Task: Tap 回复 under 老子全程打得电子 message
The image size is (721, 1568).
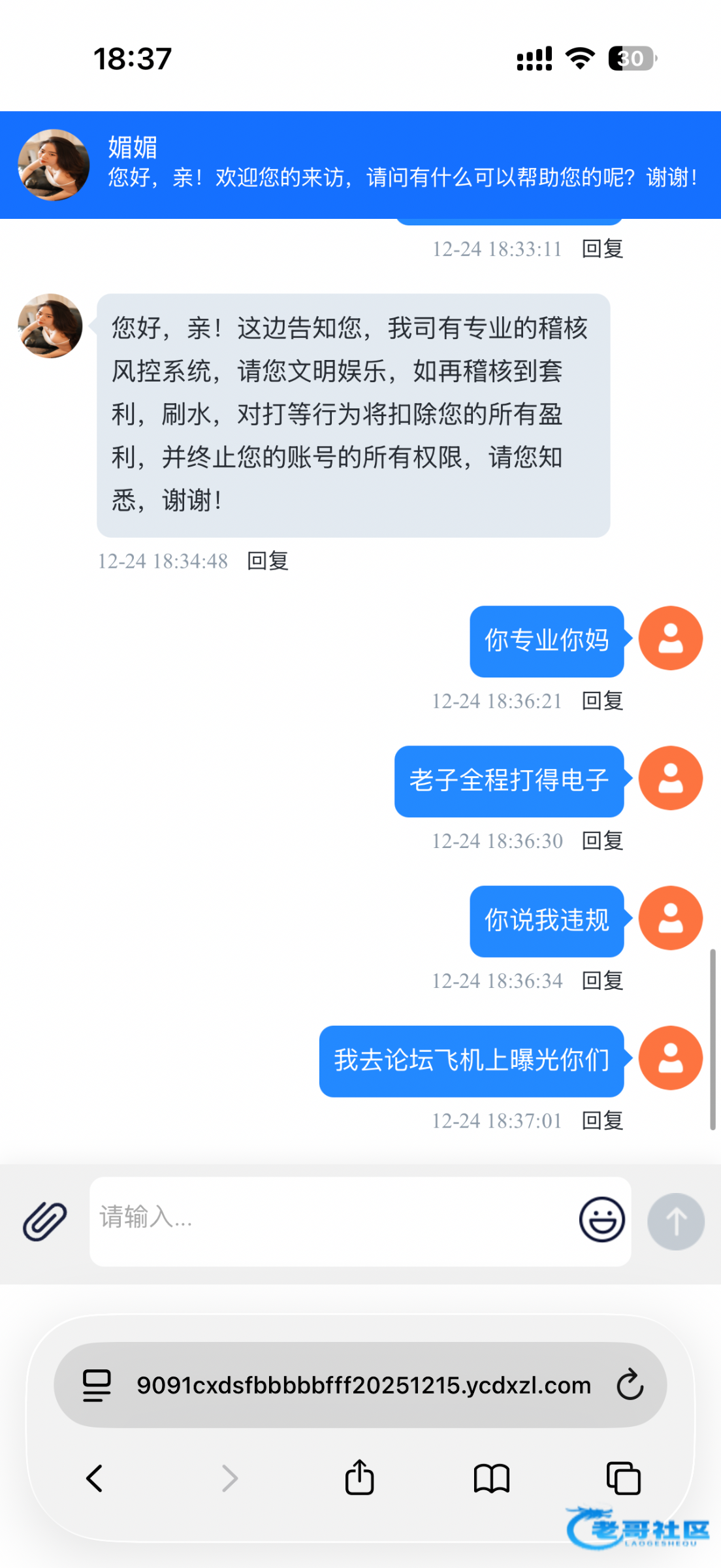Action: [x=602, y=841]
